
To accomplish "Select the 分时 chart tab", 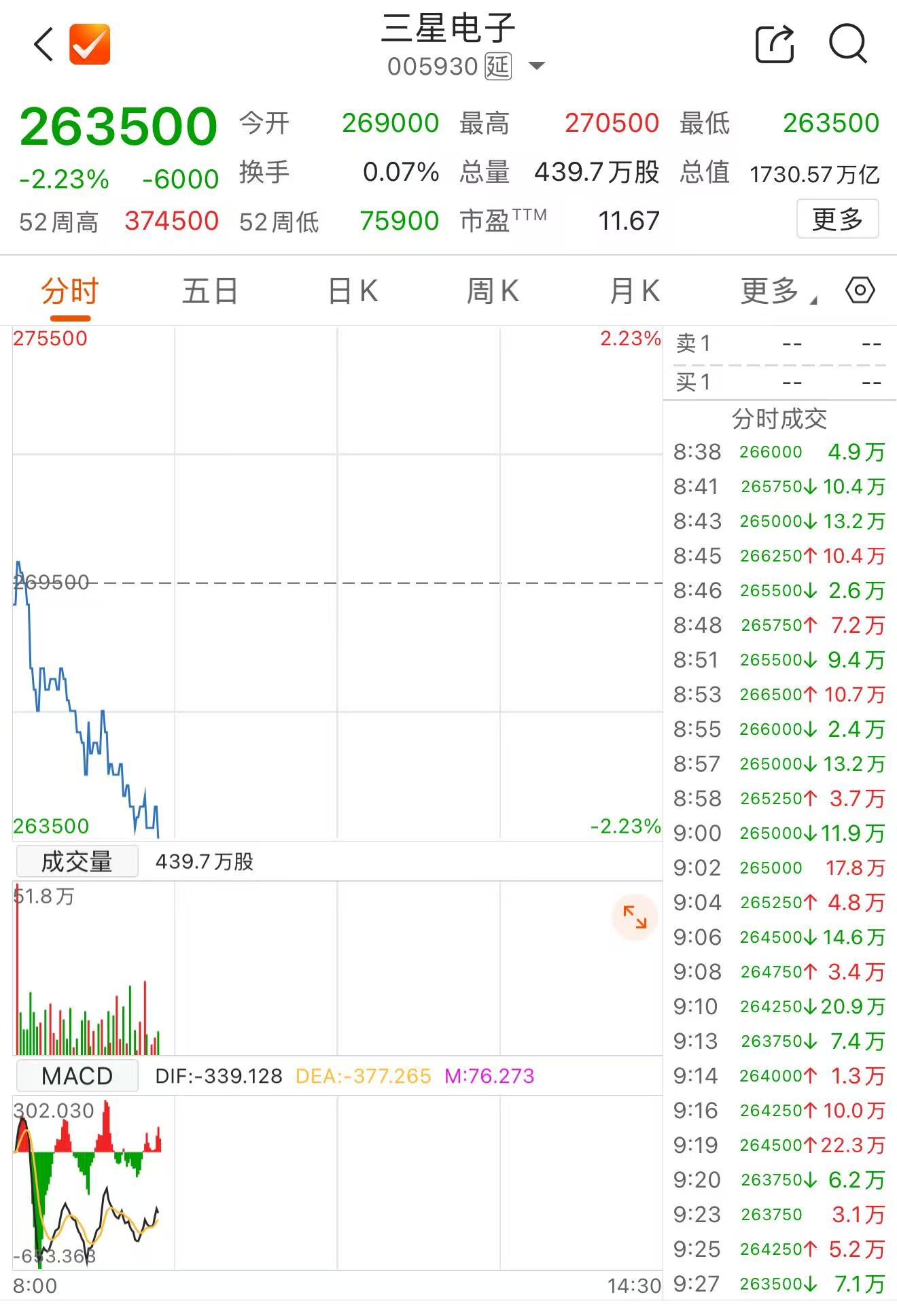I will tap(70, 291).
